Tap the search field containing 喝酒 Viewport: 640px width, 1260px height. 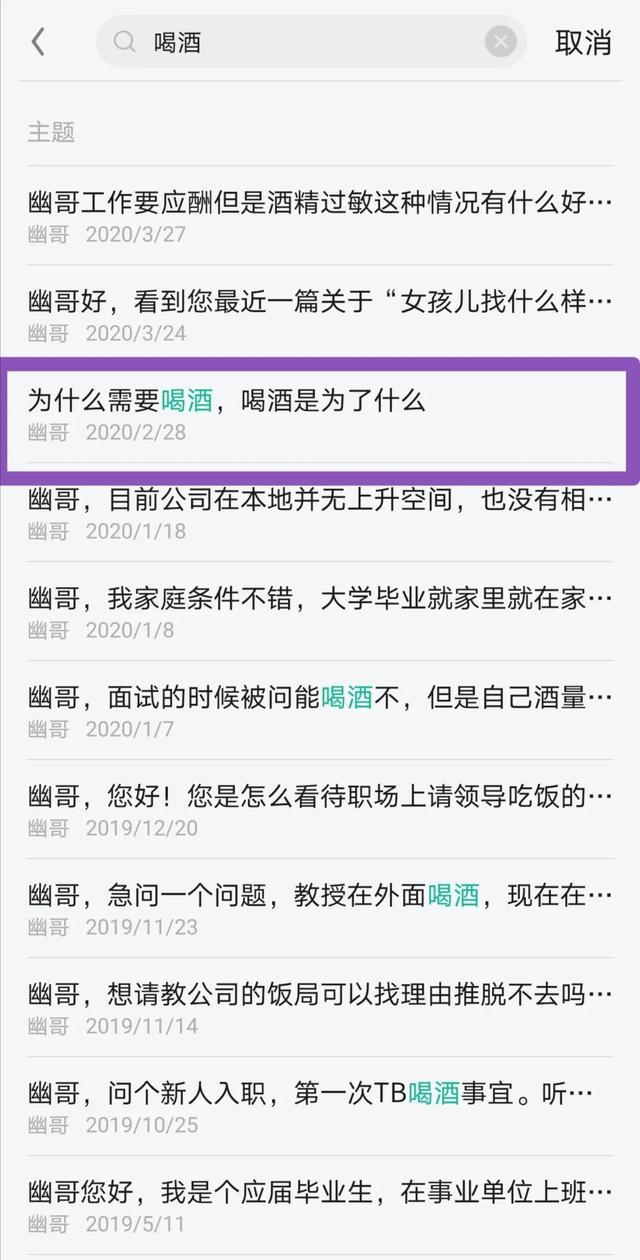pyautogui.click(x=300, y=42)
